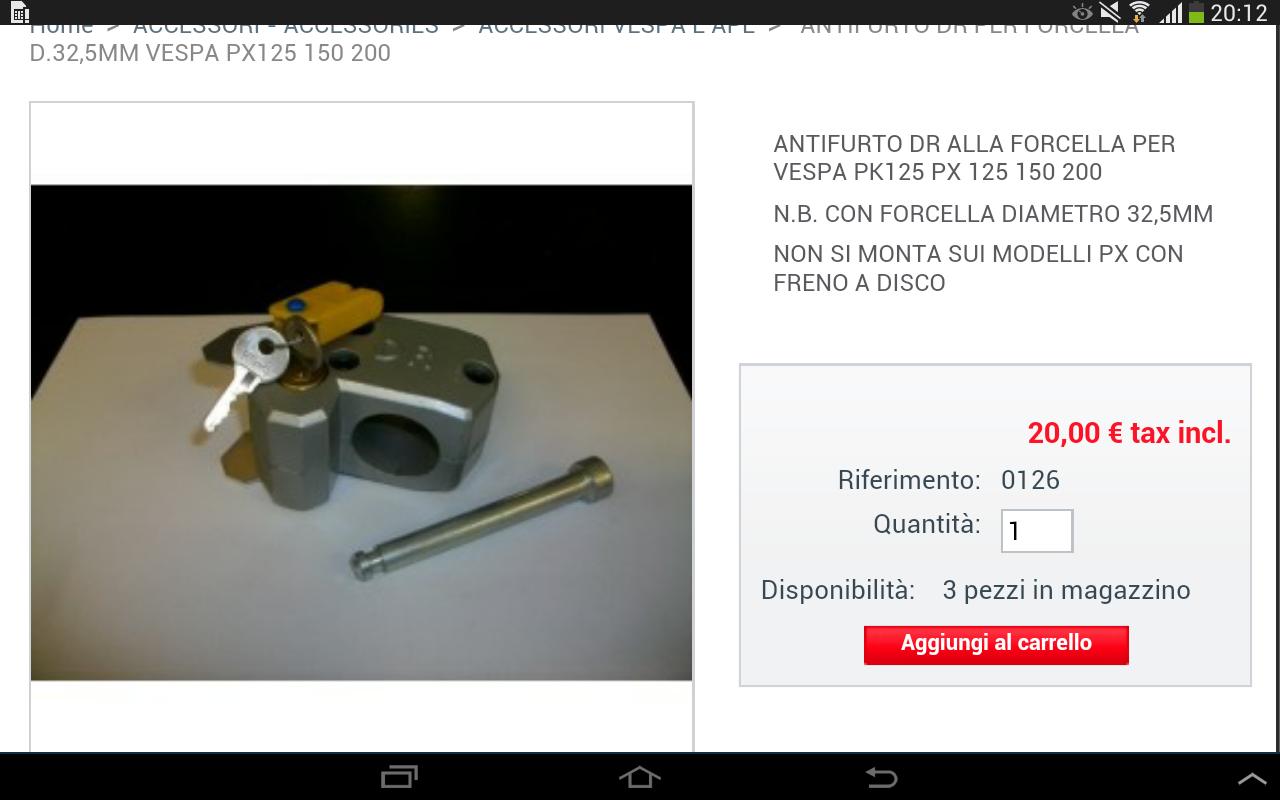Edit the Quantità field
1280x800 pixels.
(1036, 531)
